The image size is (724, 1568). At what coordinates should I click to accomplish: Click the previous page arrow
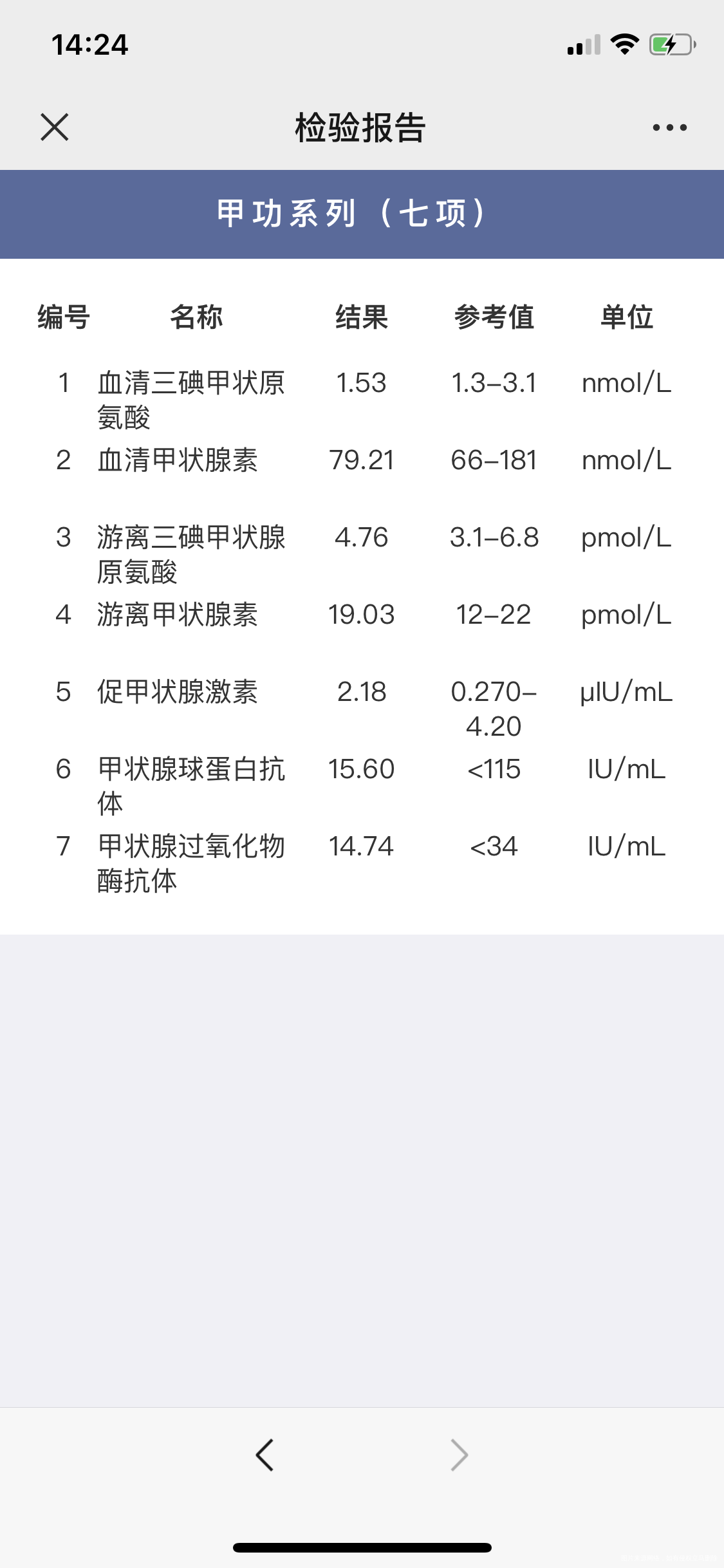point(266,1455)
